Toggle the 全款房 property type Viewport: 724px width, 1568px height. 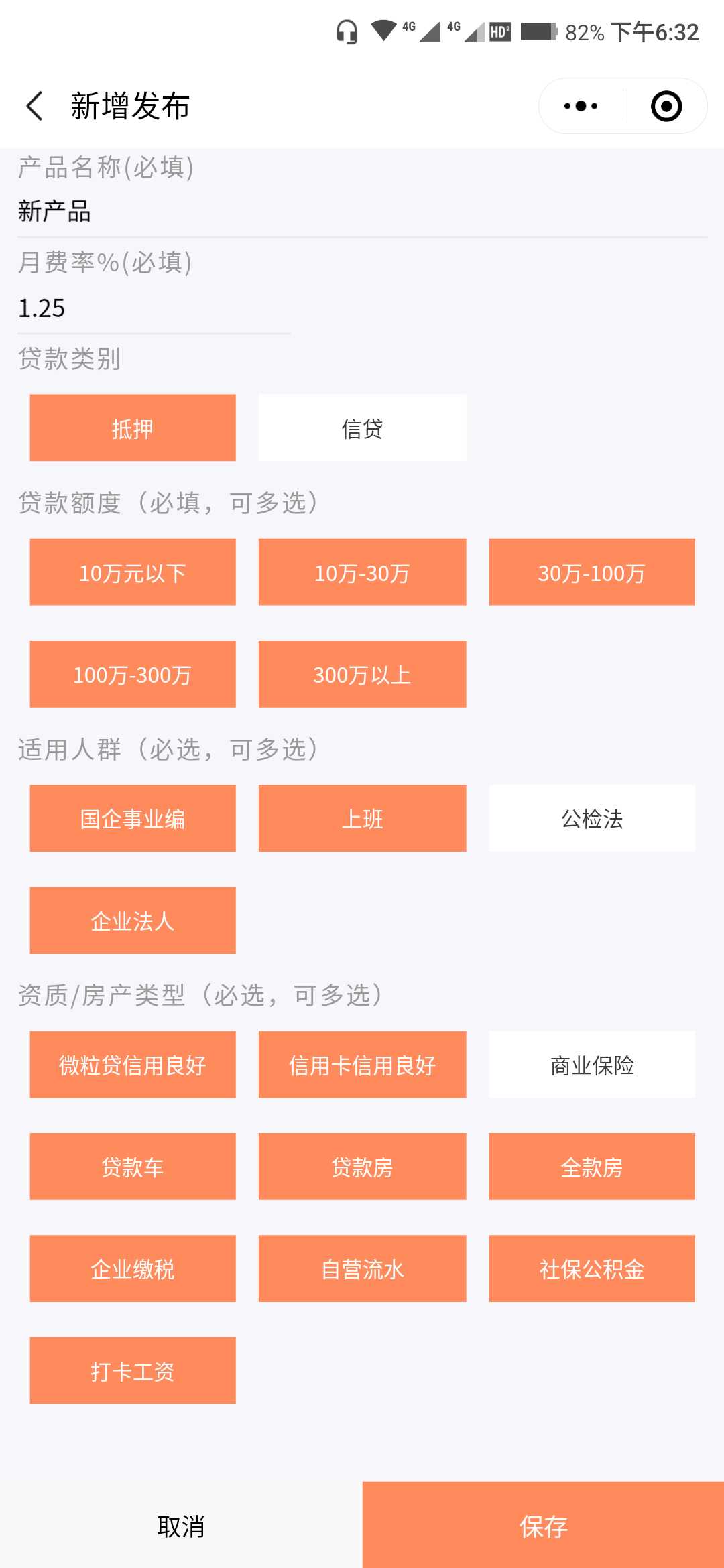tap(592, 1167)
